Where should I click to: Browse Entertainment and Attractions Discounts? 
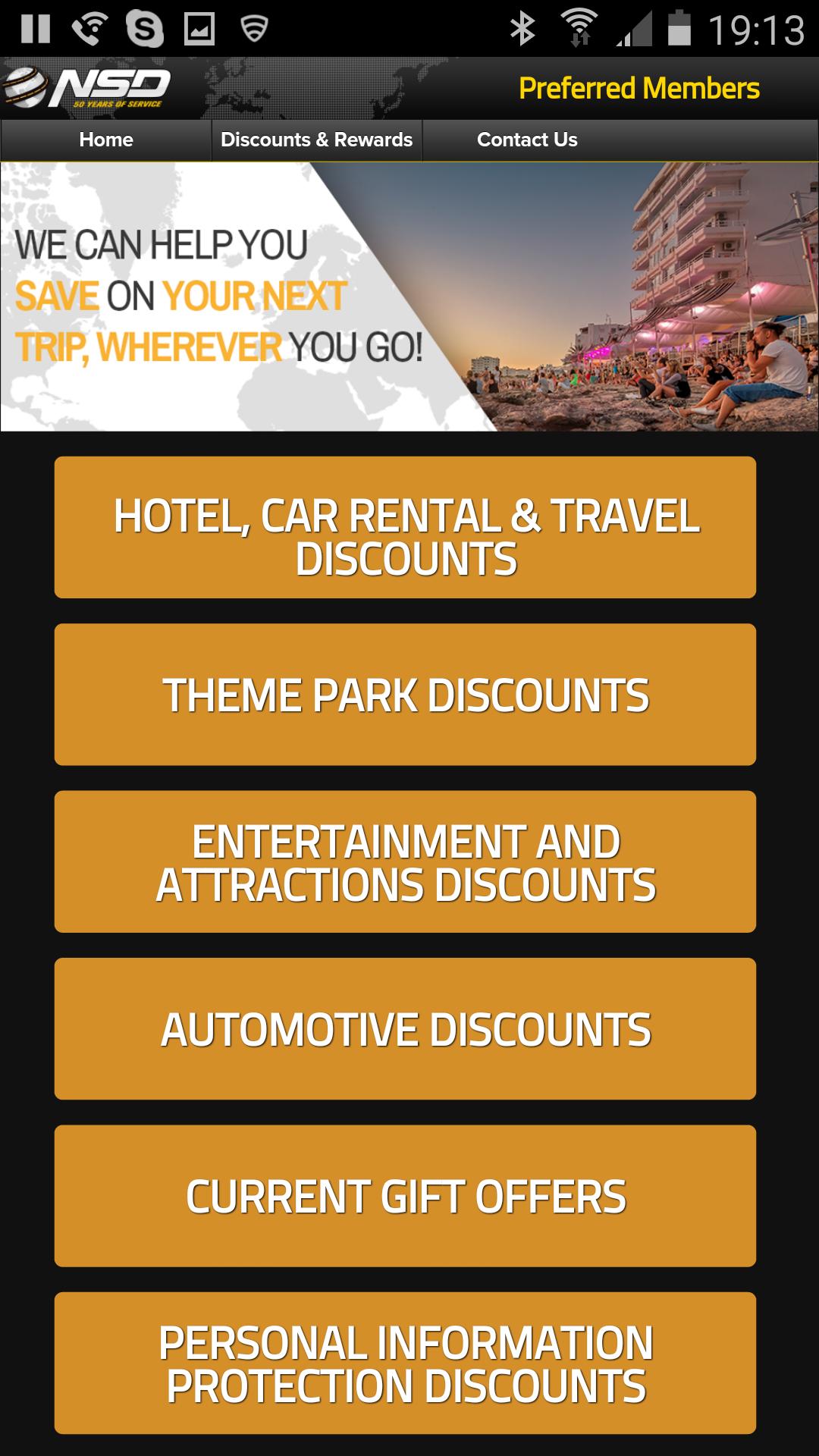[405, 862]
